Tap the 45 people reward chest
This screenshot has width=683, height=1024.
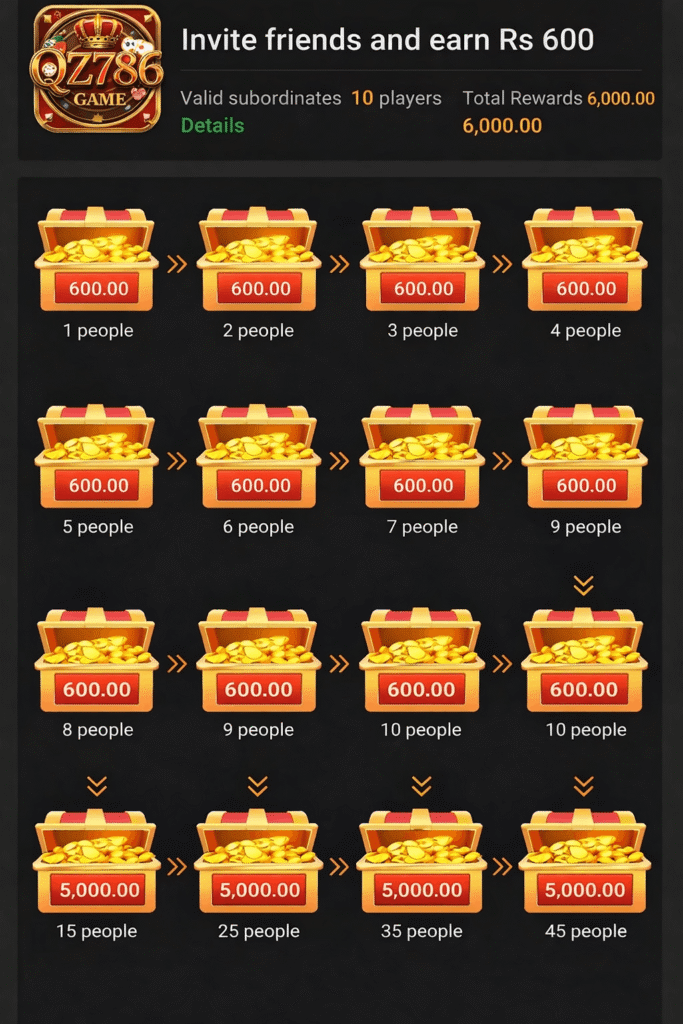585,862
